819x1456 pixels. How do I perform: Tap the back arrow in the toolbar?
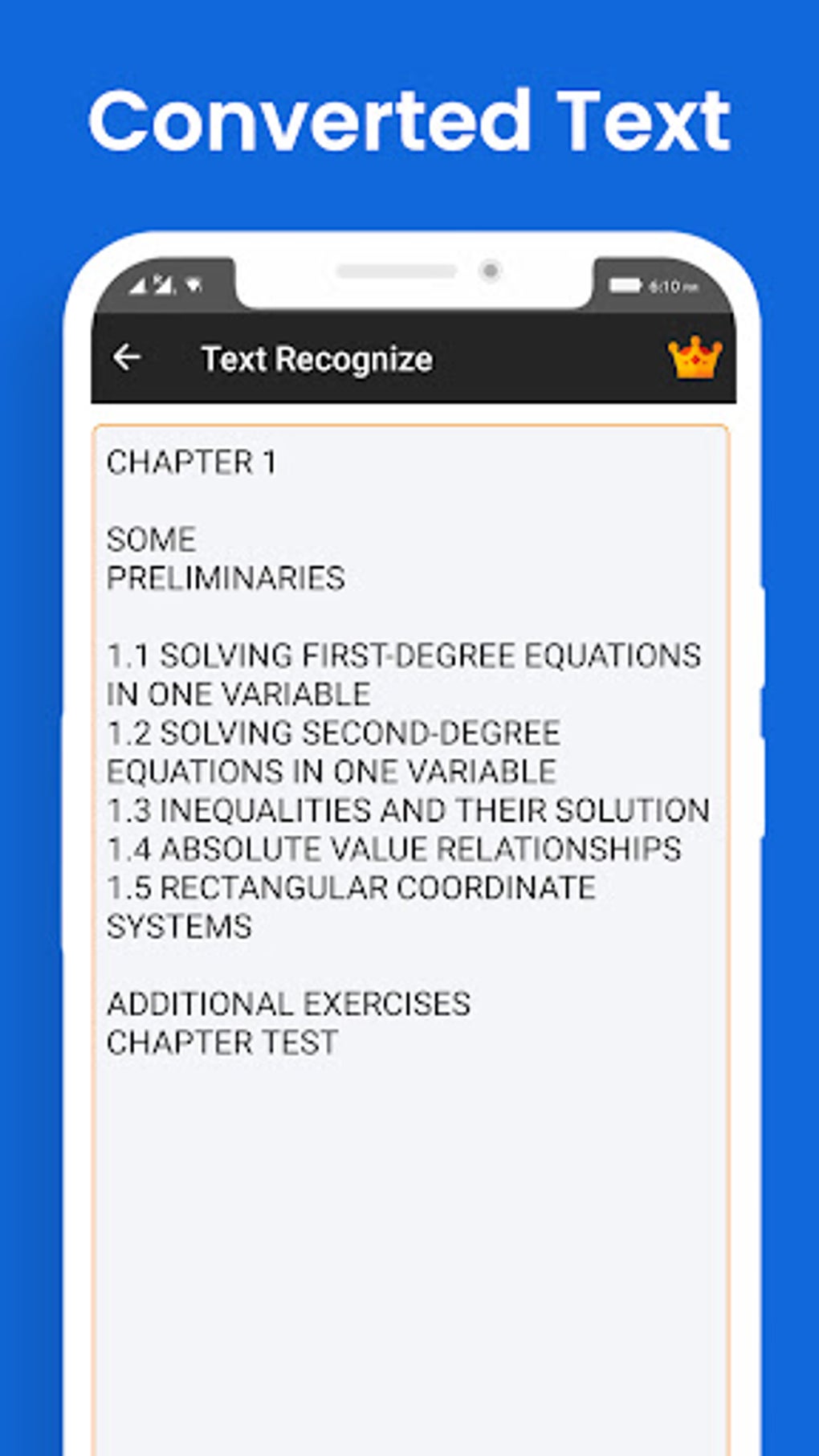(128, 357)
